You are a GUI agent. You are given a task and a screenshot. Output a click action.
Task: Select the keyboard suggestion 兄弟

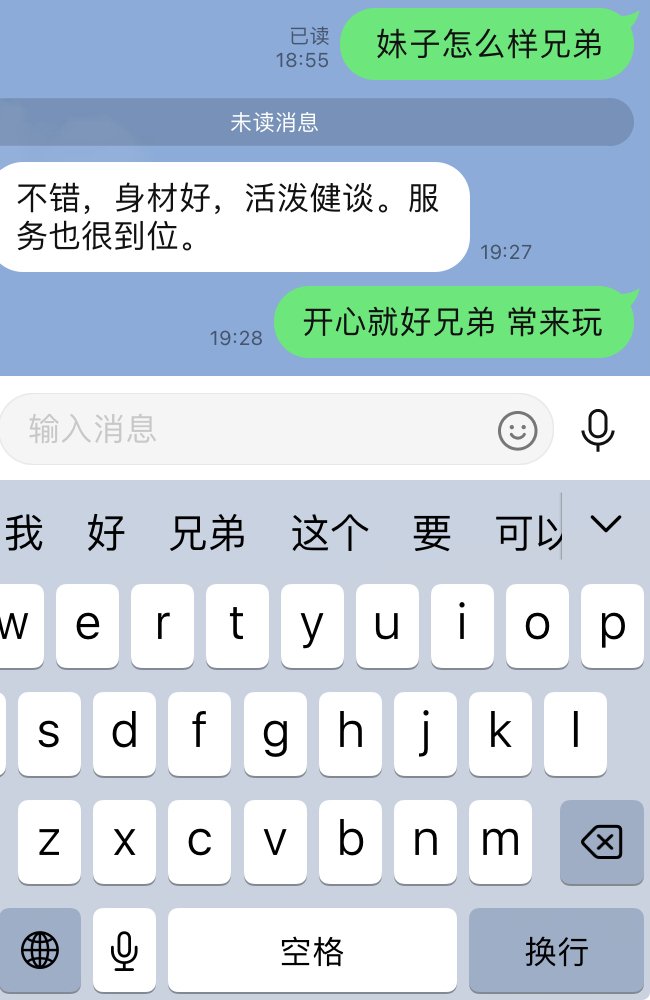pyautogui.click(x=207, y=531)
